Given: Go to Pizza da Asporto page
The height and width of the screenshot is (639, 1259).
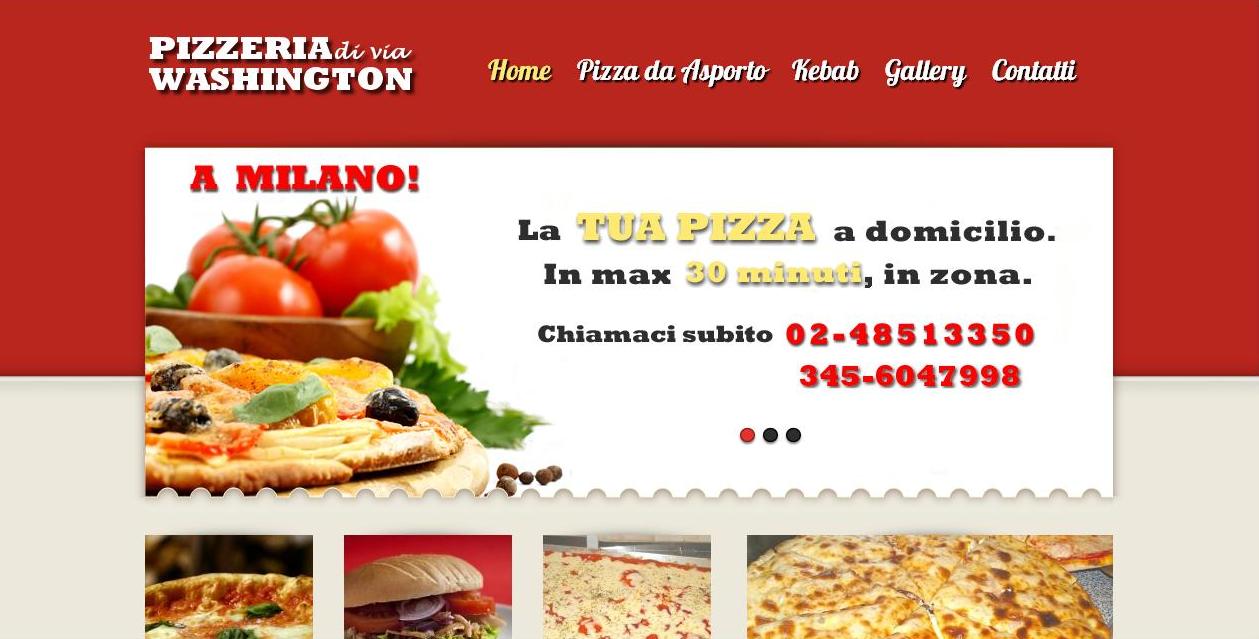Looking at the screenshot, I should point(672,71).
